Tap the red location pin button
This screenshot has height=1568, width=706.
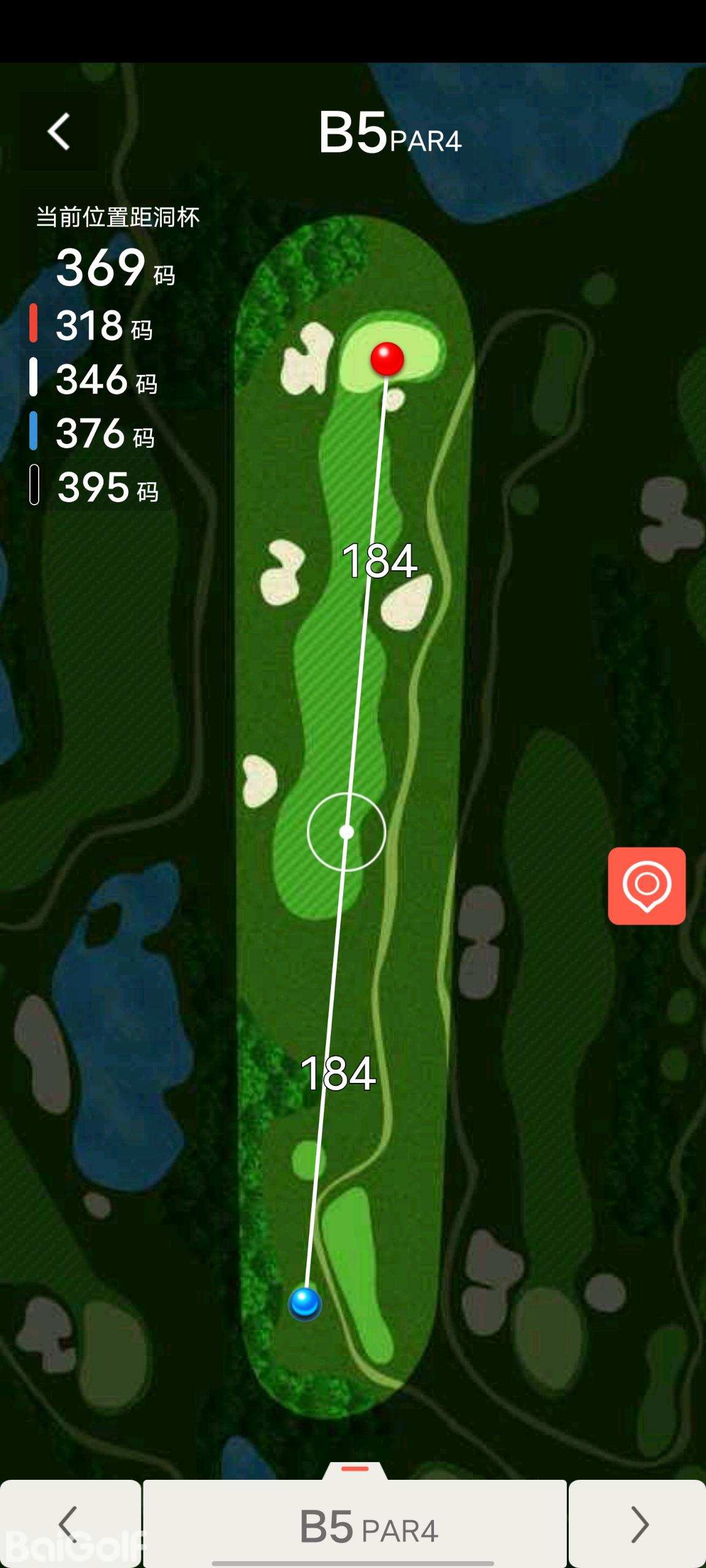[647, 886]
